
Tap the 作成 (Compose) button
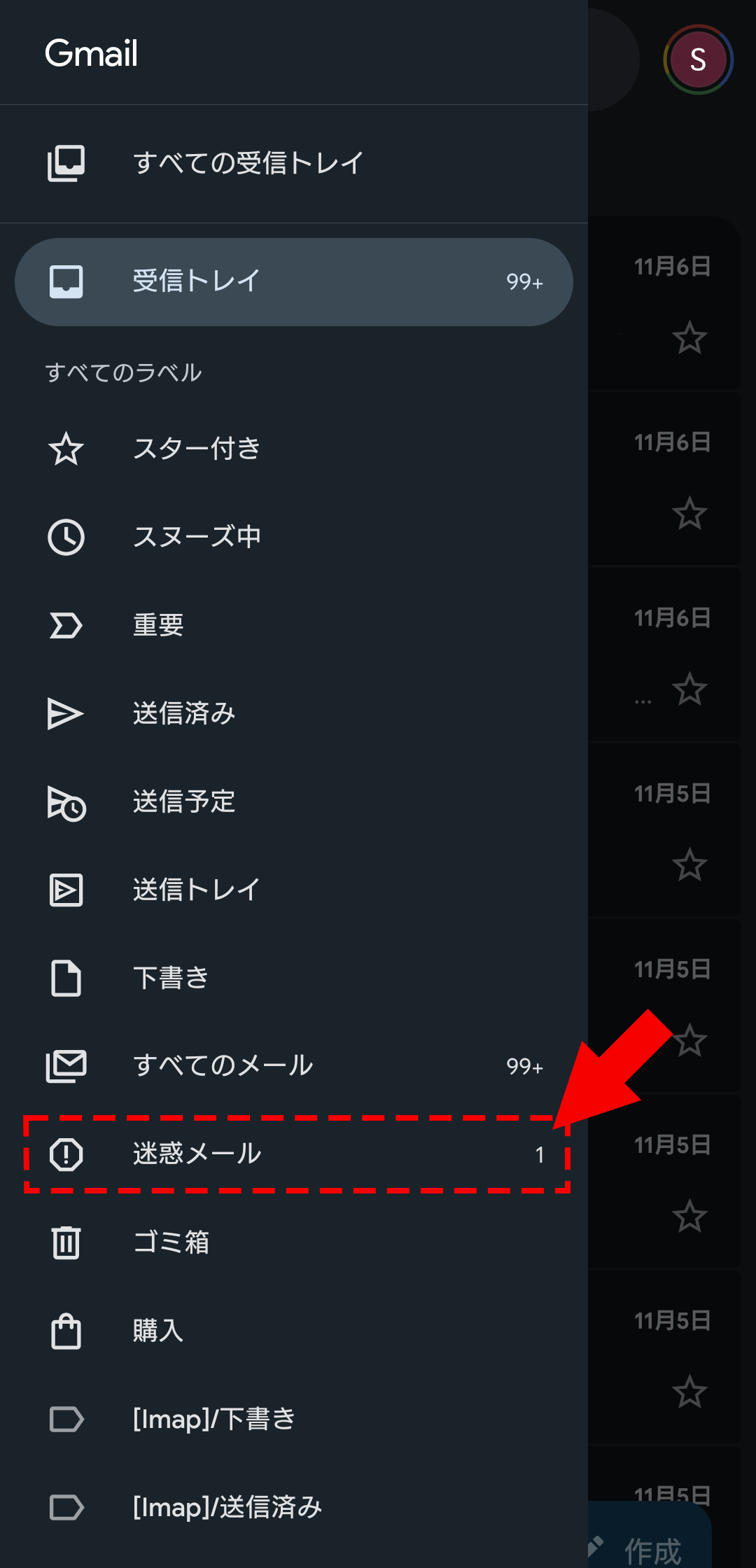click(x=651, y=1547)
